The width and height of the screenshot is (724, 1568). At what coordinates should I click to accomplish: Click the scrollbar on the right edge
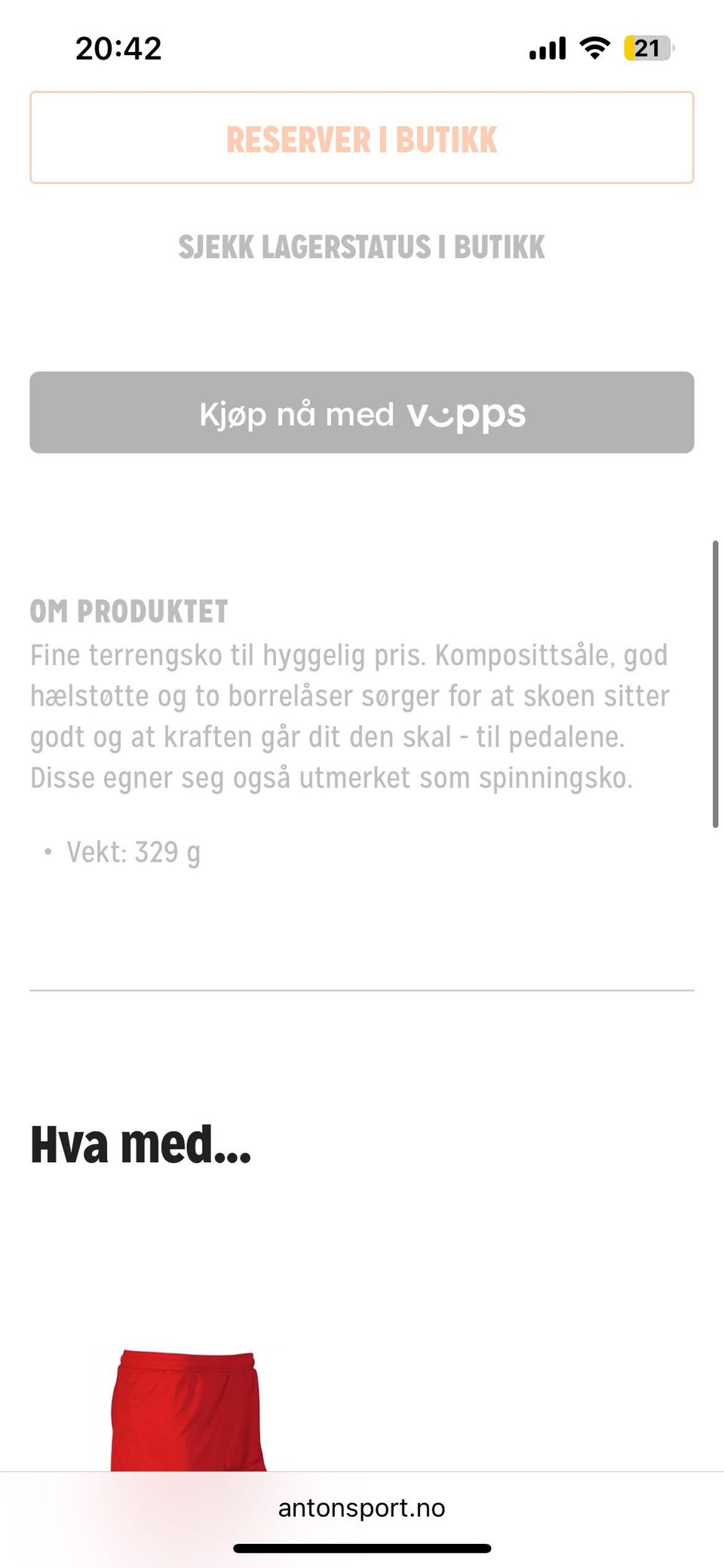(715, 679)
